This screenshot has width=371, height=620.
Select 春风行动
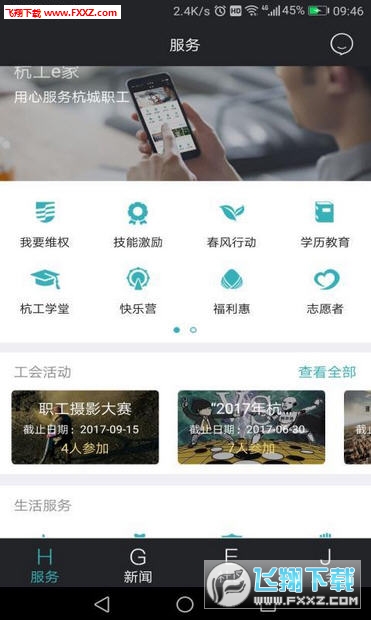point(231,224)
